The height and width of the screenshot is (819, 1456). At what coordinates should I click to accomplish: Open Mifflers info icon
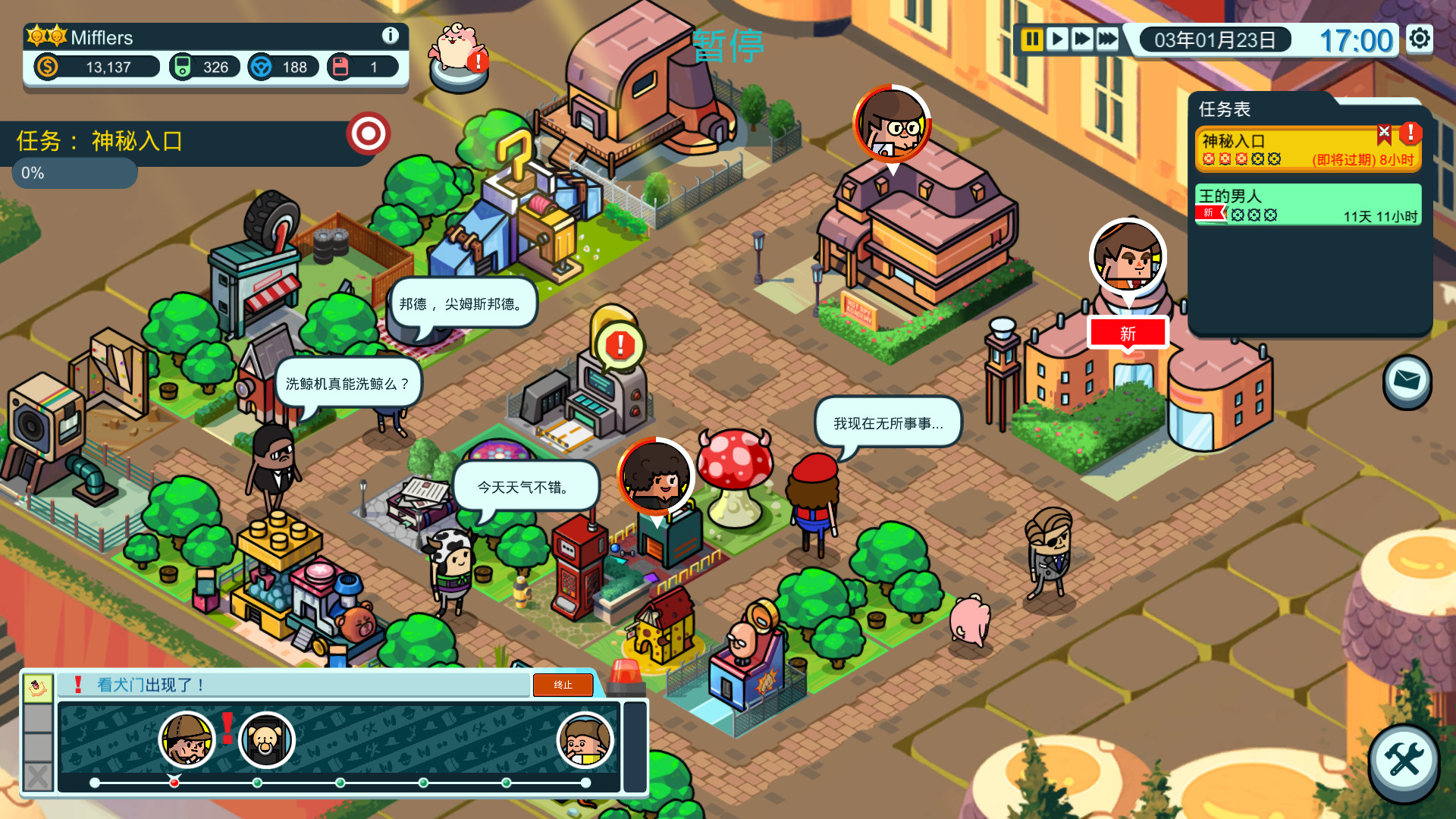point(390,36)
